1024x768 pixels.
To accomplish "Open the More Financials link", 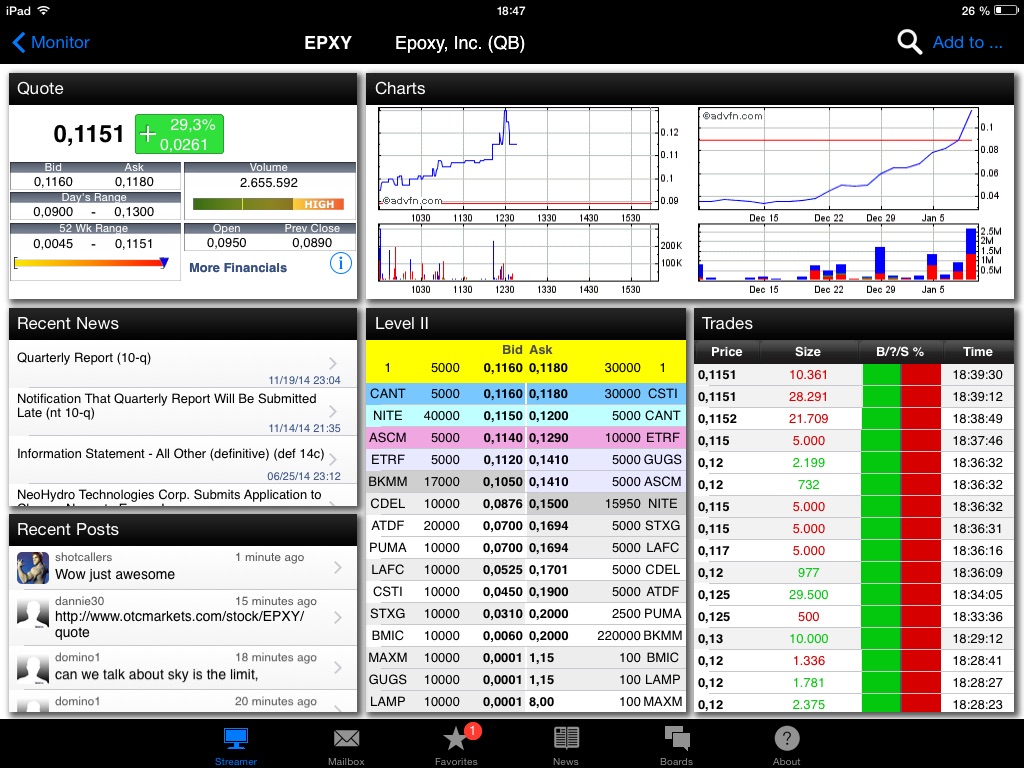I will tap(238, 267).
